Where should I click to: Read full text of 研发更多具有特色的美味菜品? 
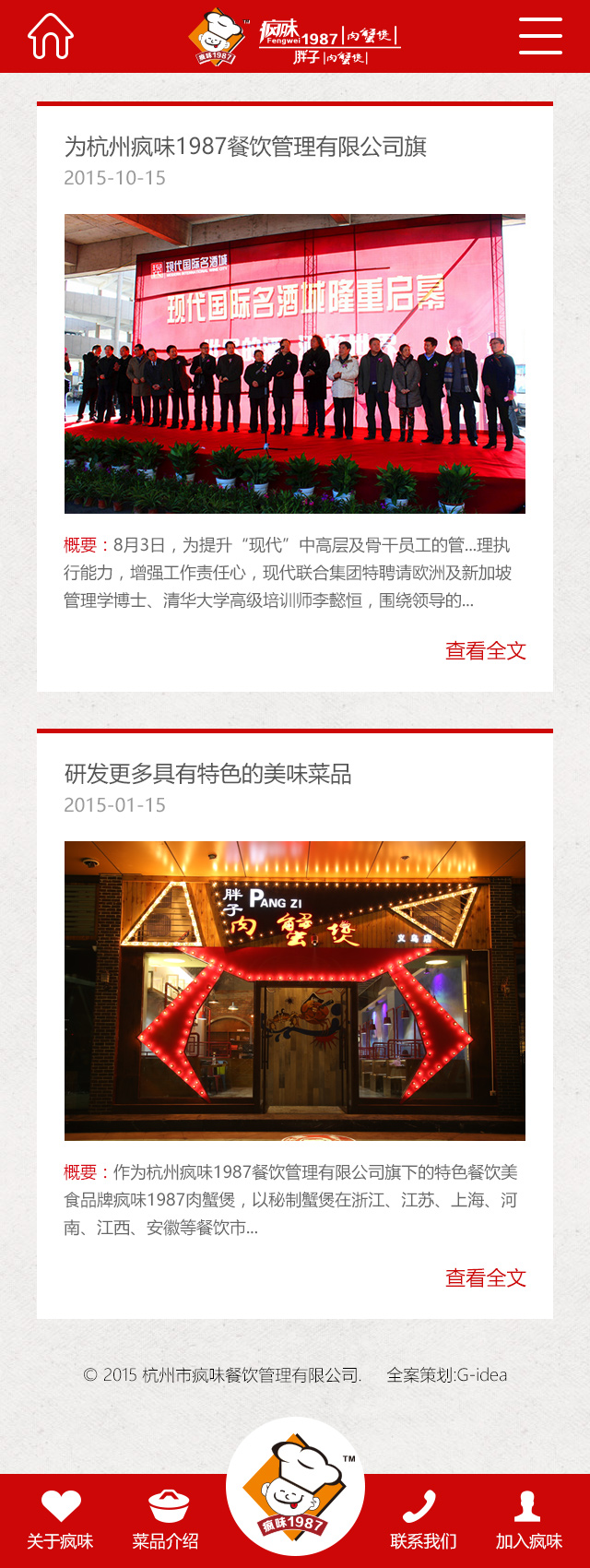(485, 1278)
